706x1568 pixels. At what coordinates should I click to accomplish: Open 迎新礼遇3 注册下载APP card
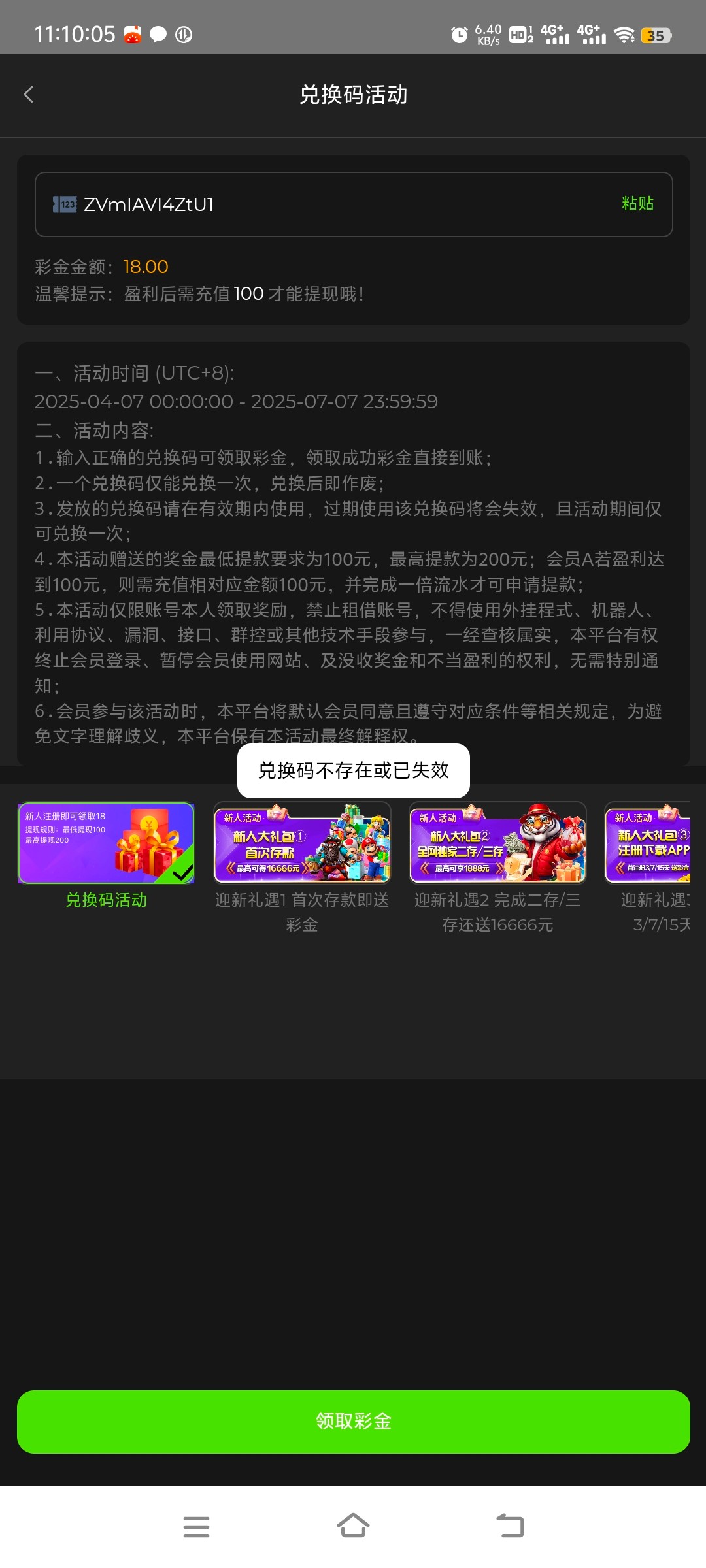pyautogui.click(x=650, y=843)
